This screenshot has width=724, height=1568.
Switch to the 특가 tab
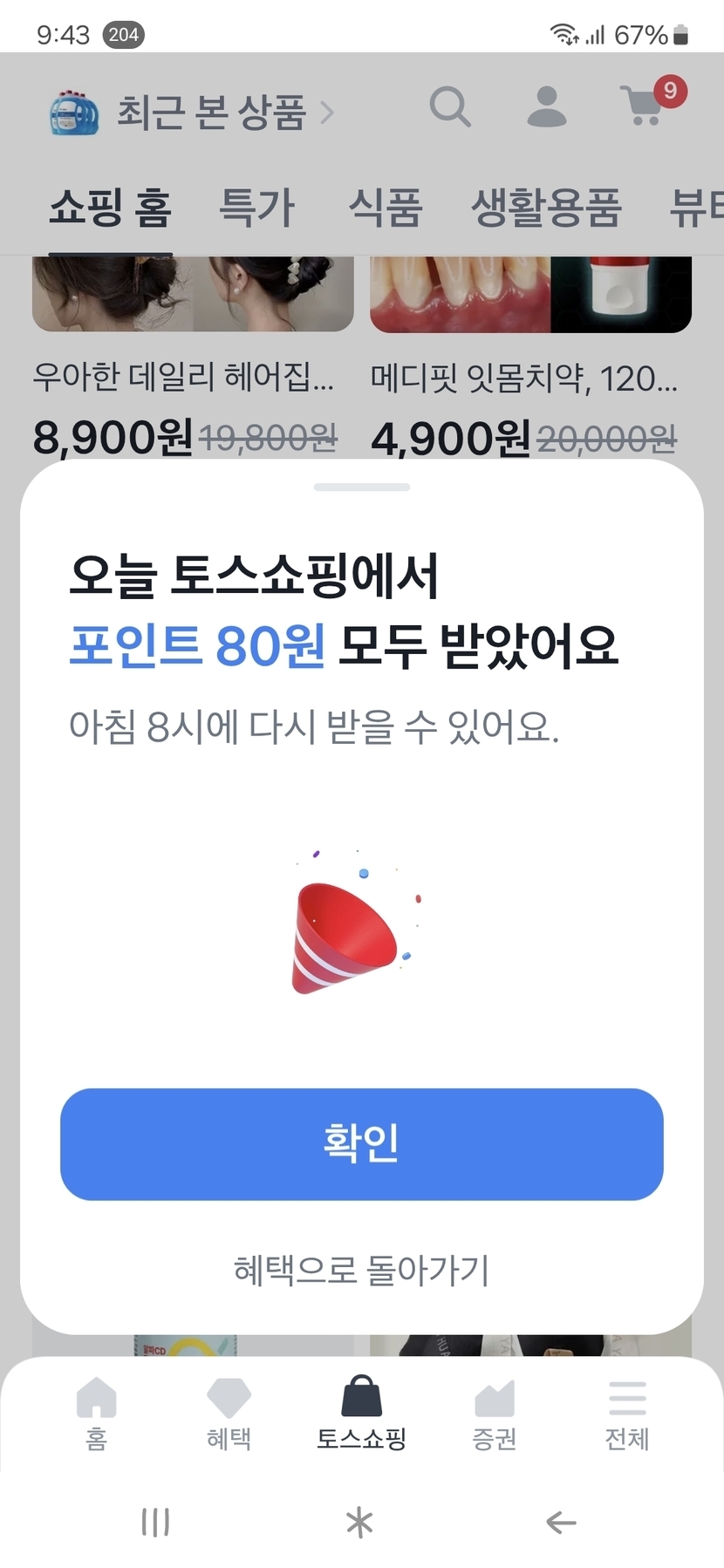(256, 208)
